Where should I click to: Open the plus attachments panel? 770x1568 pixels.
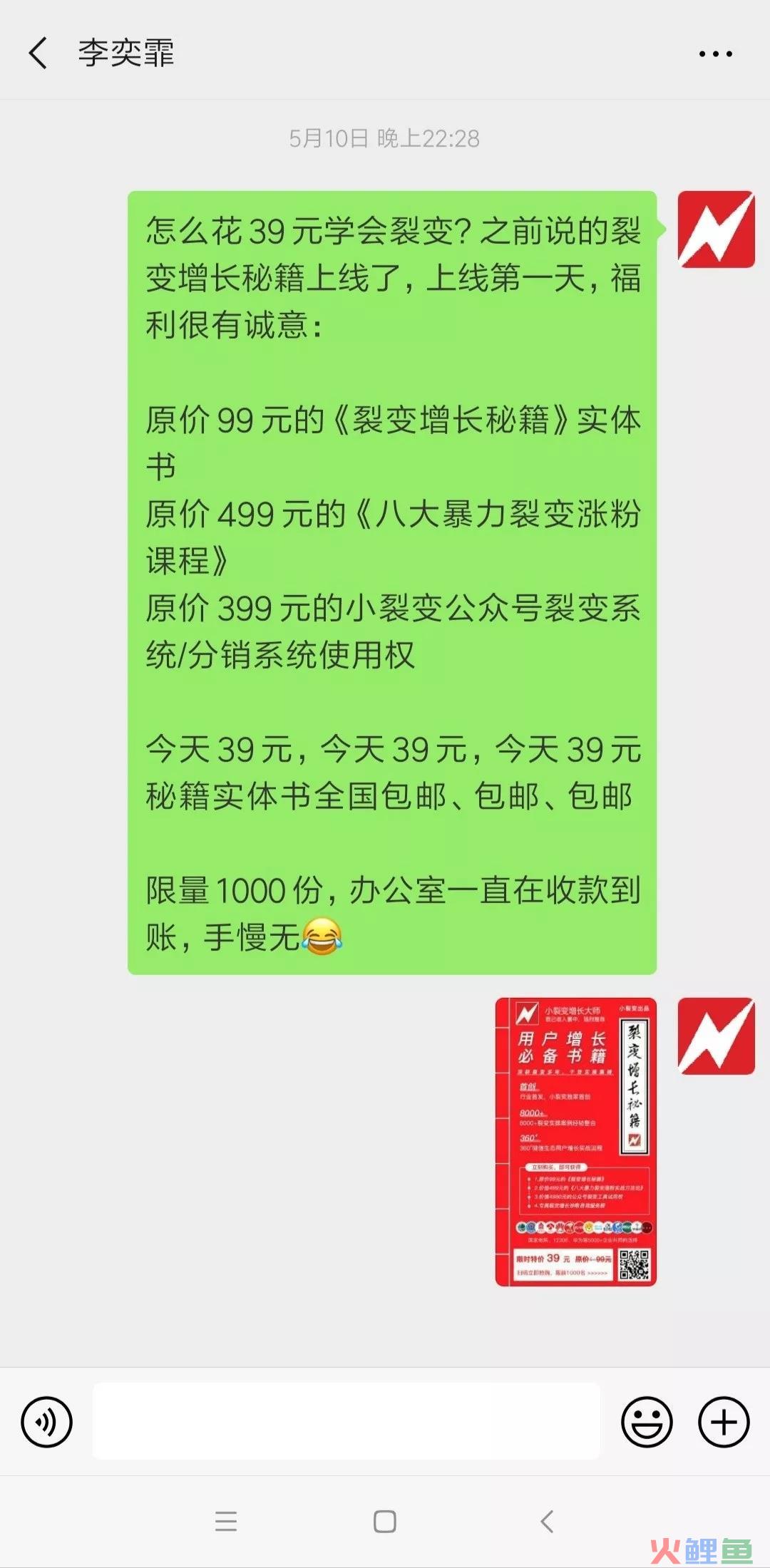[724, 1422]
